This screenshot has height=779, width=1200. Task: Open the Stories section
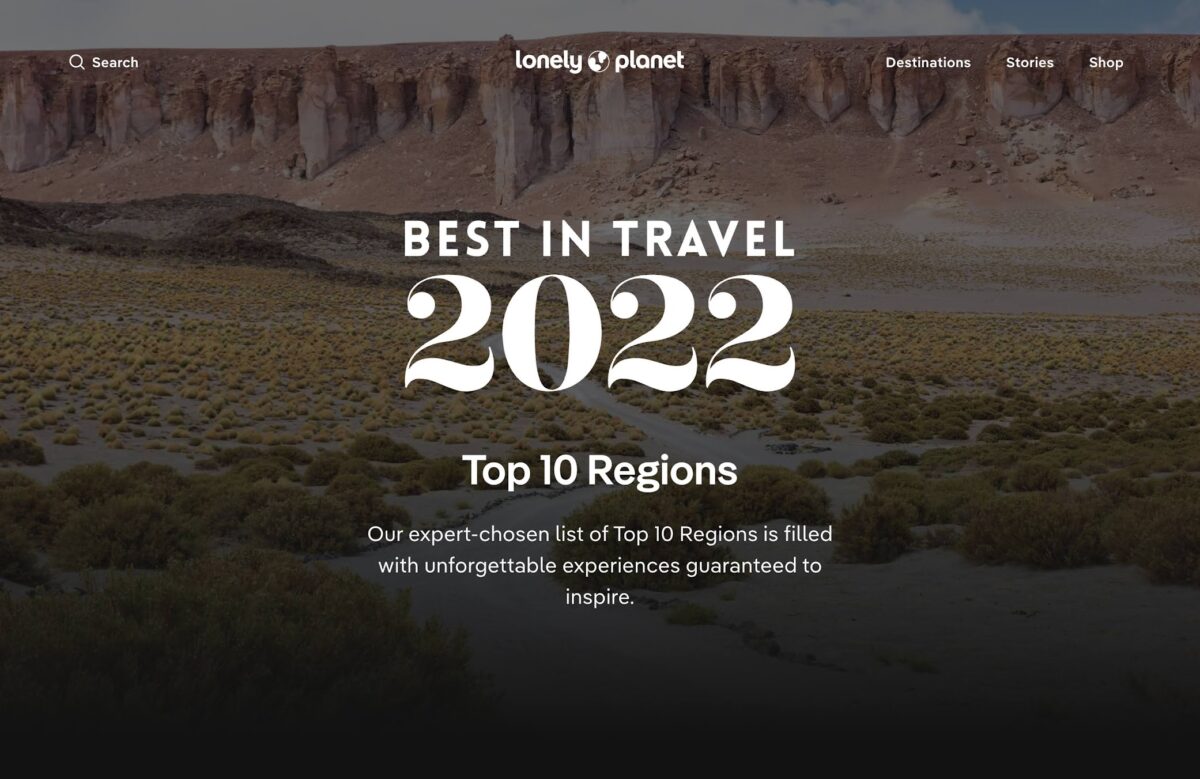[1029, 62]
